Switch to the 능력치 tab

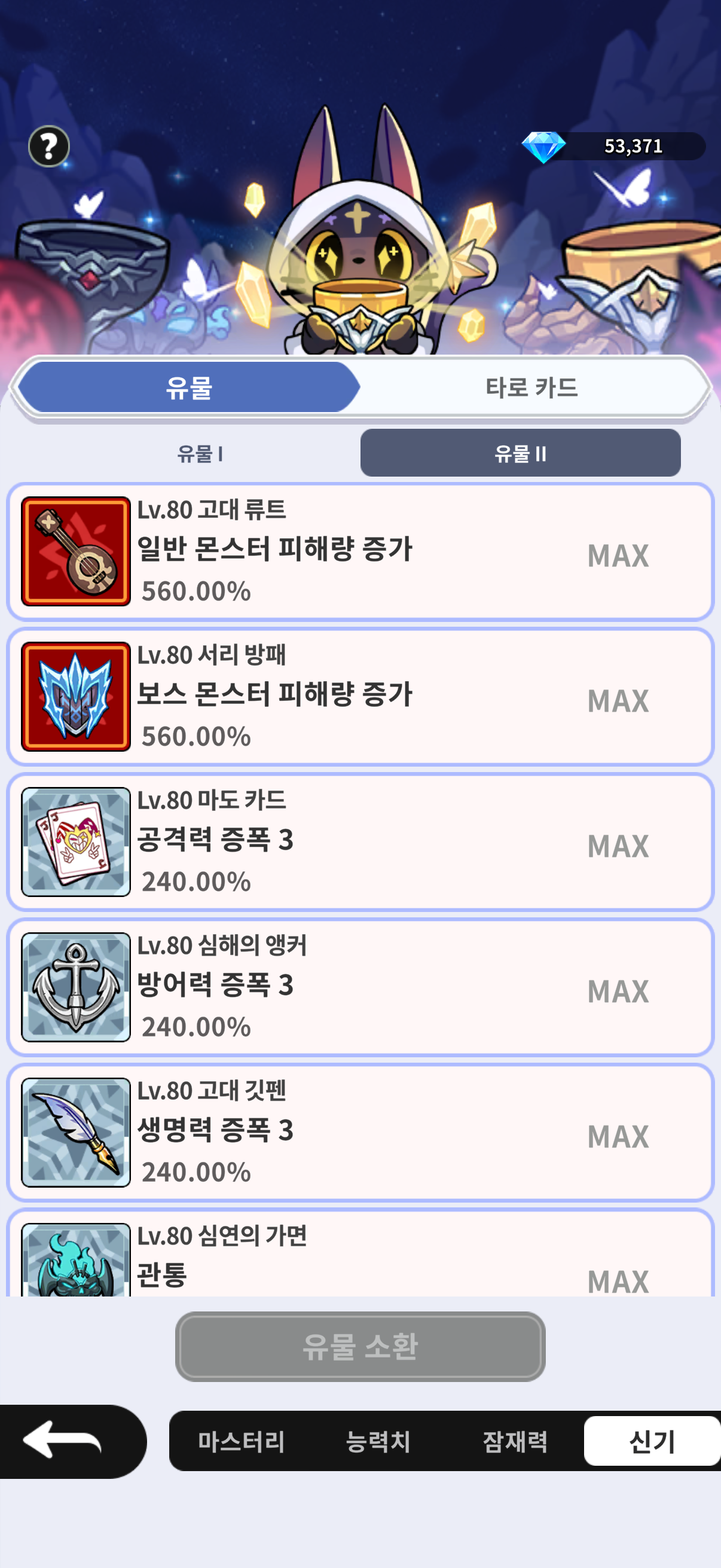coord(378,1441)
